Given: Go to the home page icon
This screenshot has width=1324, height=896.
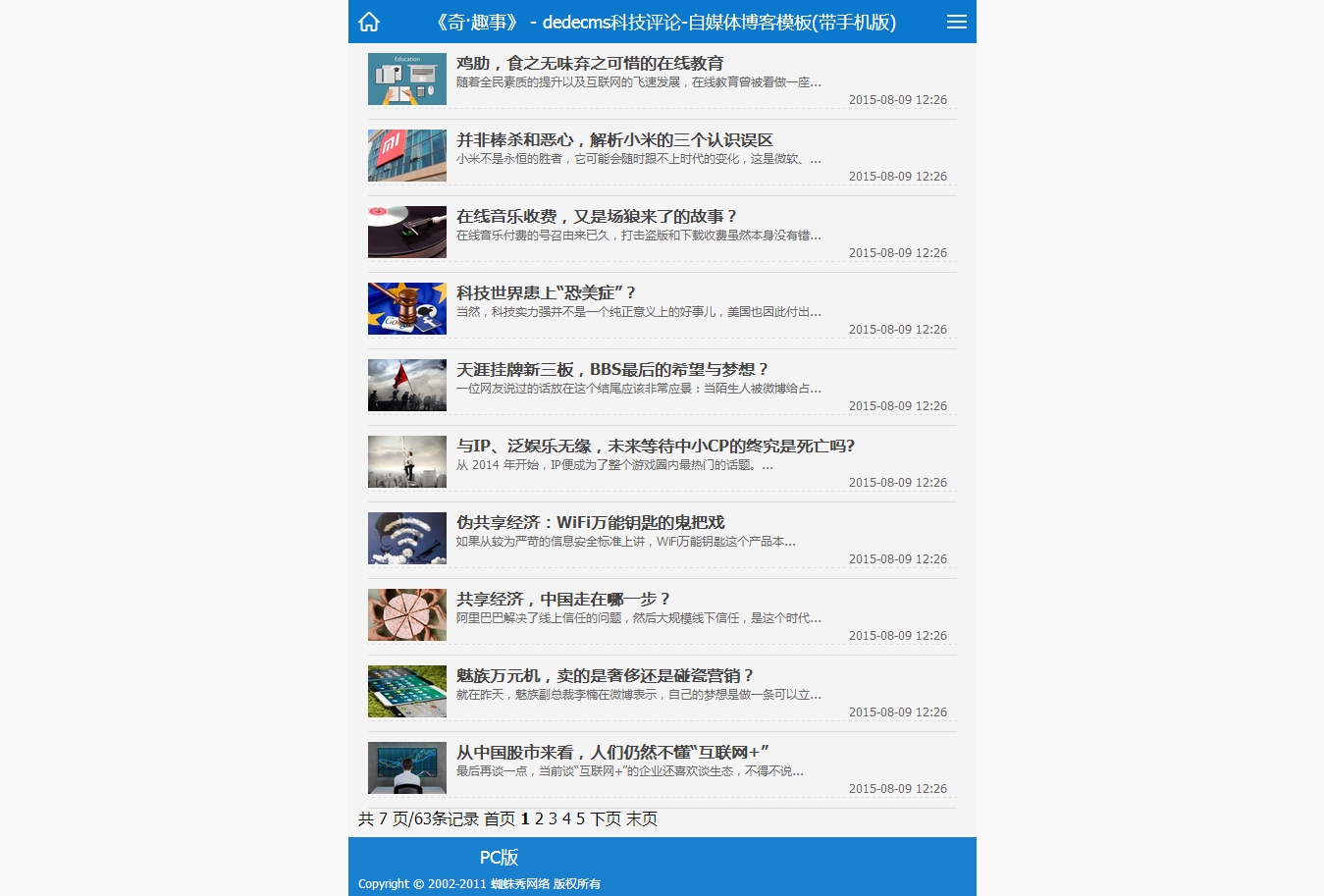Looking at the screenshot, I should pos(369,22).
